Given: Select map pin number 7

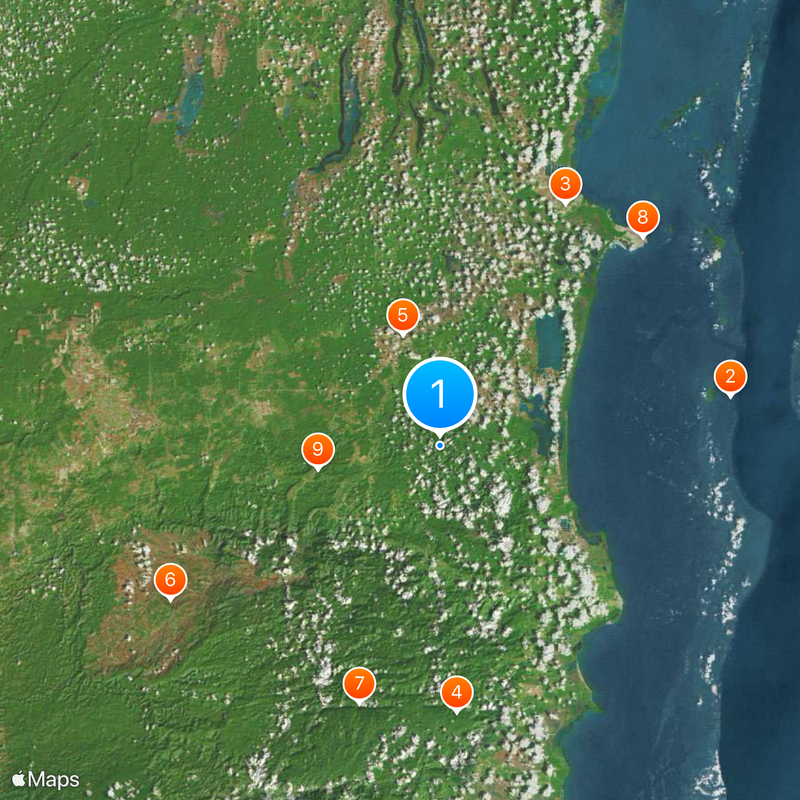Looking at the screenshot, I should point(359,685).
